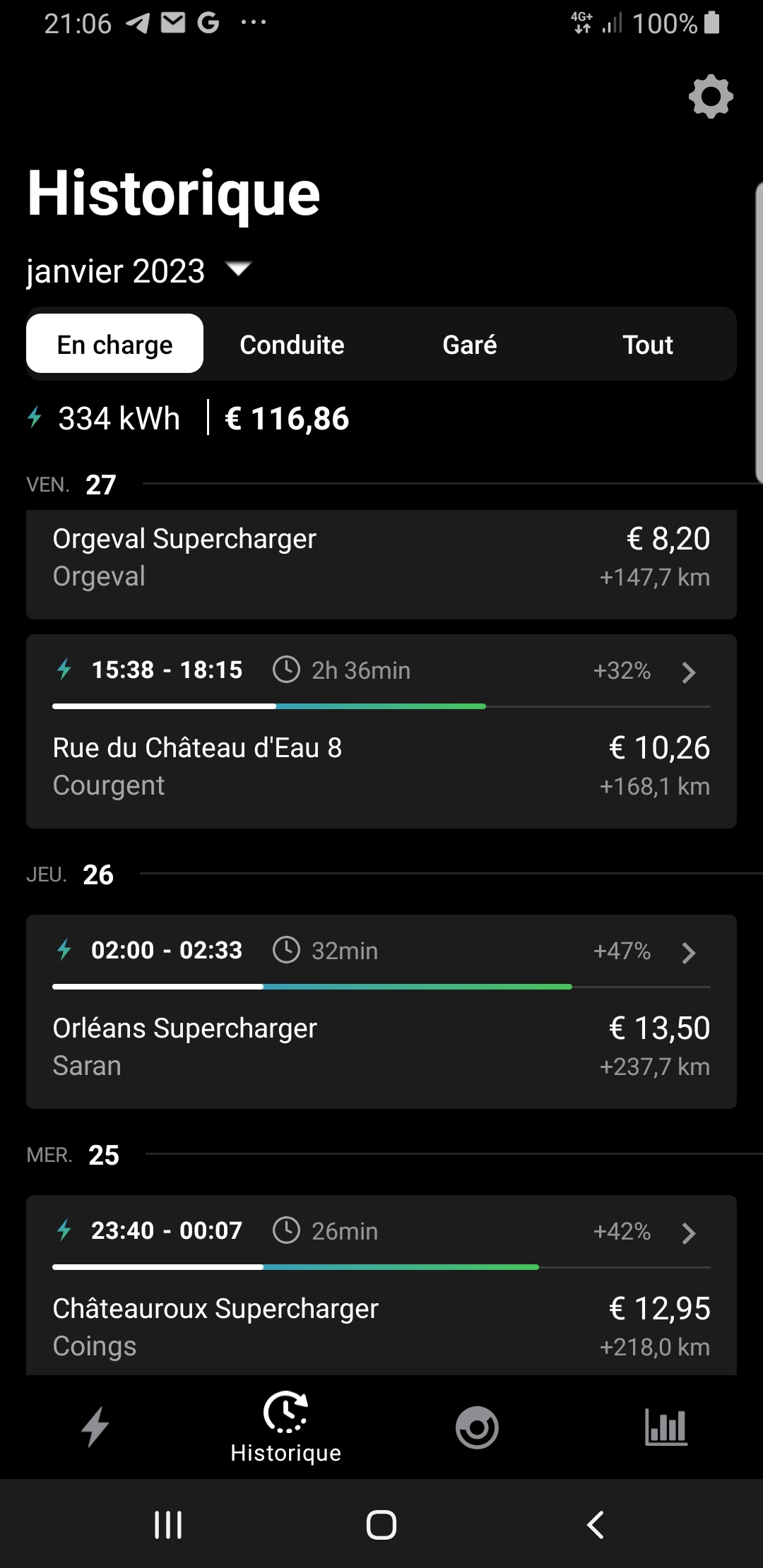Screen dimensions: 763x1568
Task: View the Orléans Supercharger charge details
Action: pyautogui.click(x=381, y=1011)
